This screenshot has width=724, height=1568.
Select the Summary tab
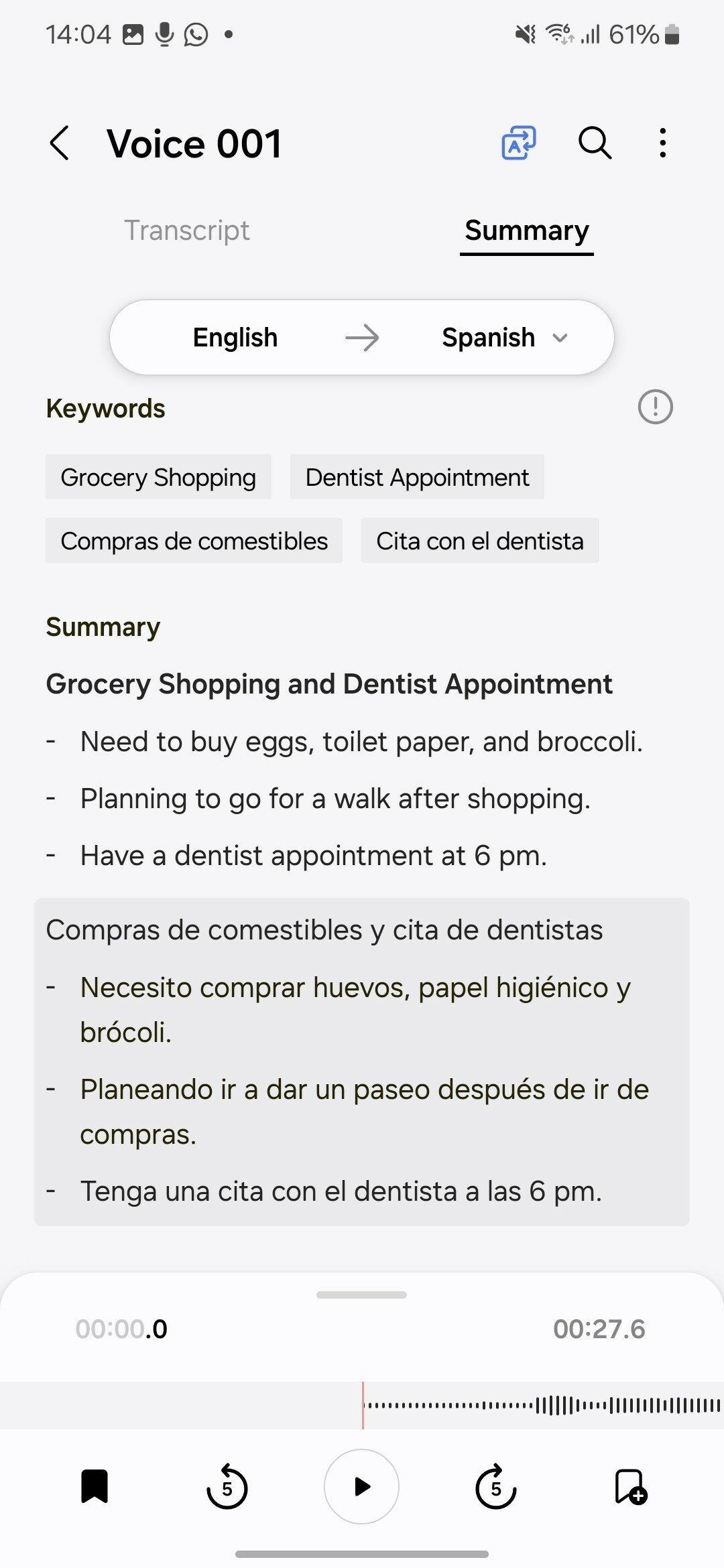527,232
